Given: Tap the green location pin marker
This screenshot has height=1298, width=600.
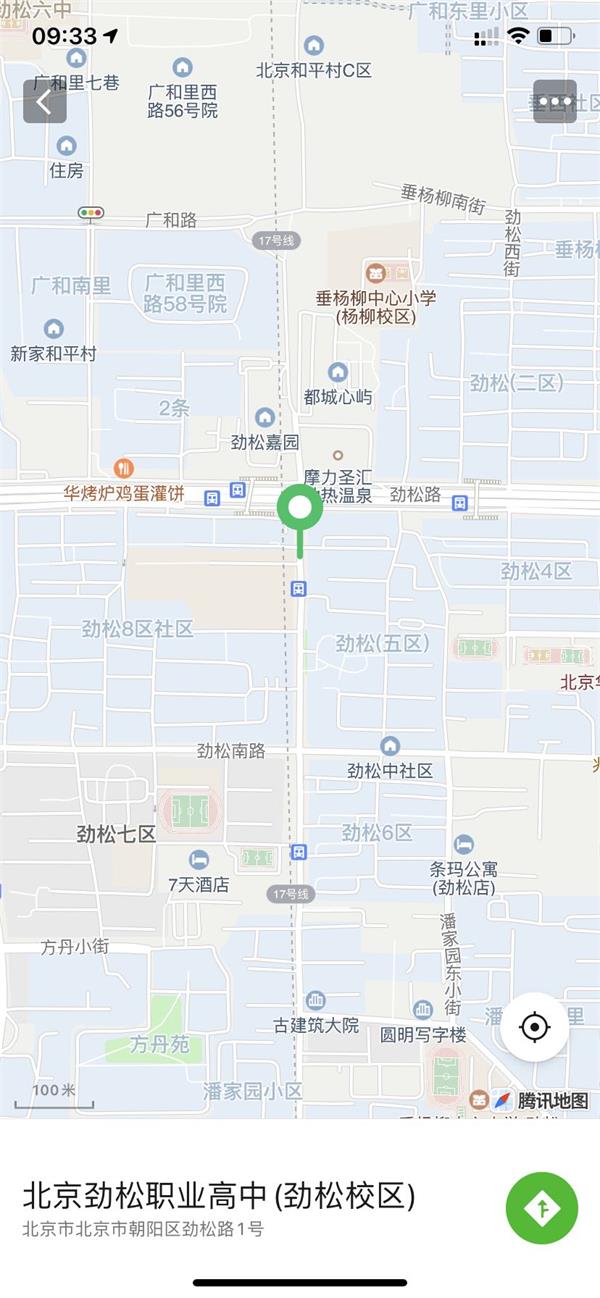Looking at the screenshot, I should coord(299,510).
